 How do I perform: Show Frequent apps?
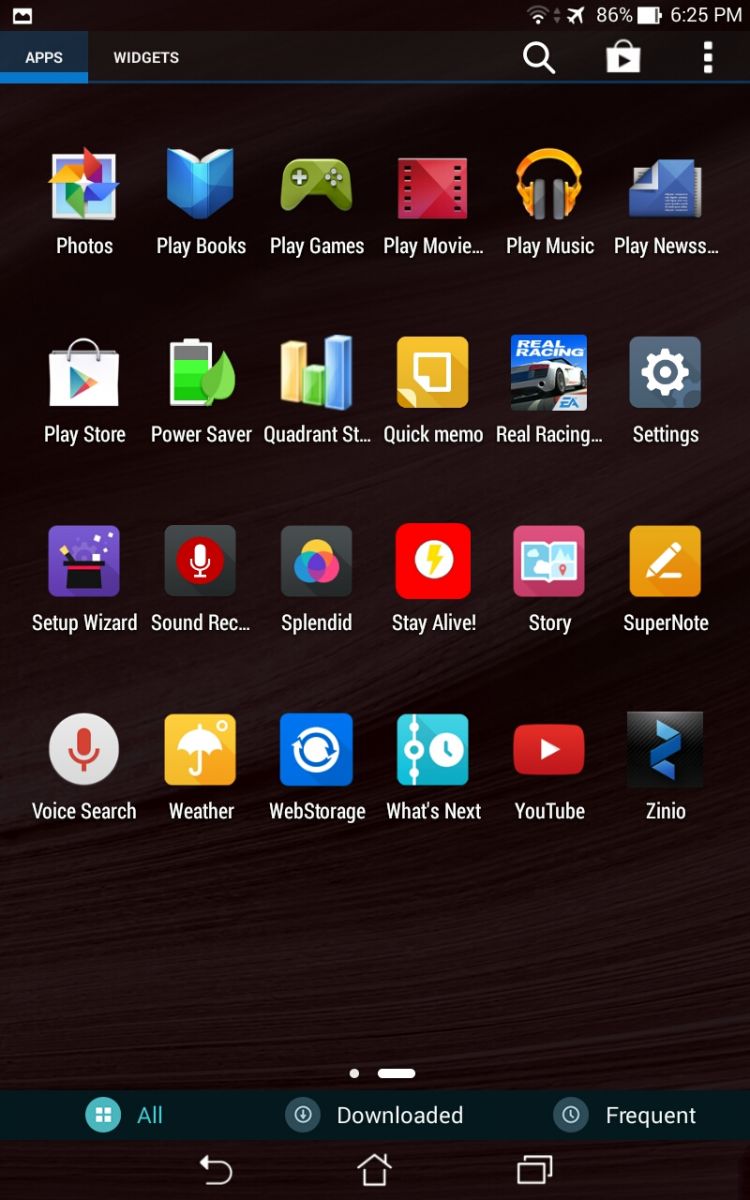pos(625,1115)
